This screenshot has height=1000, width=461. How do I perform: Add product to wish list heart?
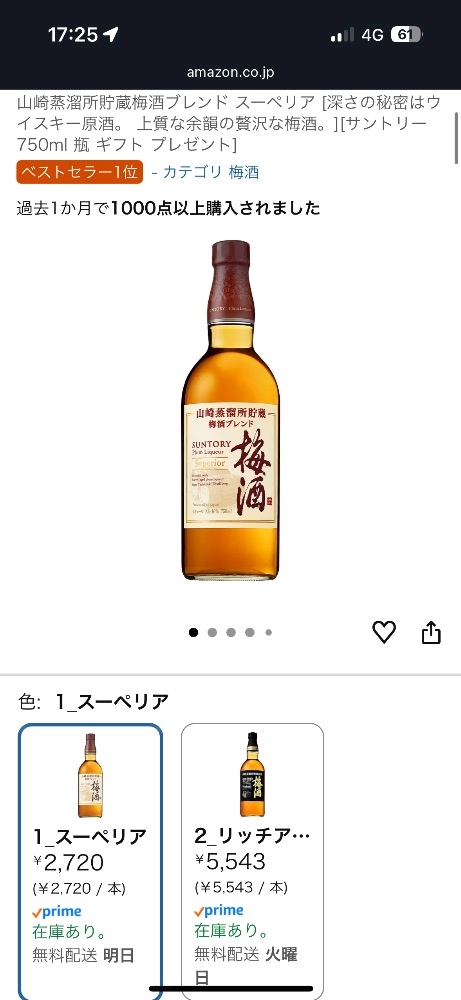(384, 632)
